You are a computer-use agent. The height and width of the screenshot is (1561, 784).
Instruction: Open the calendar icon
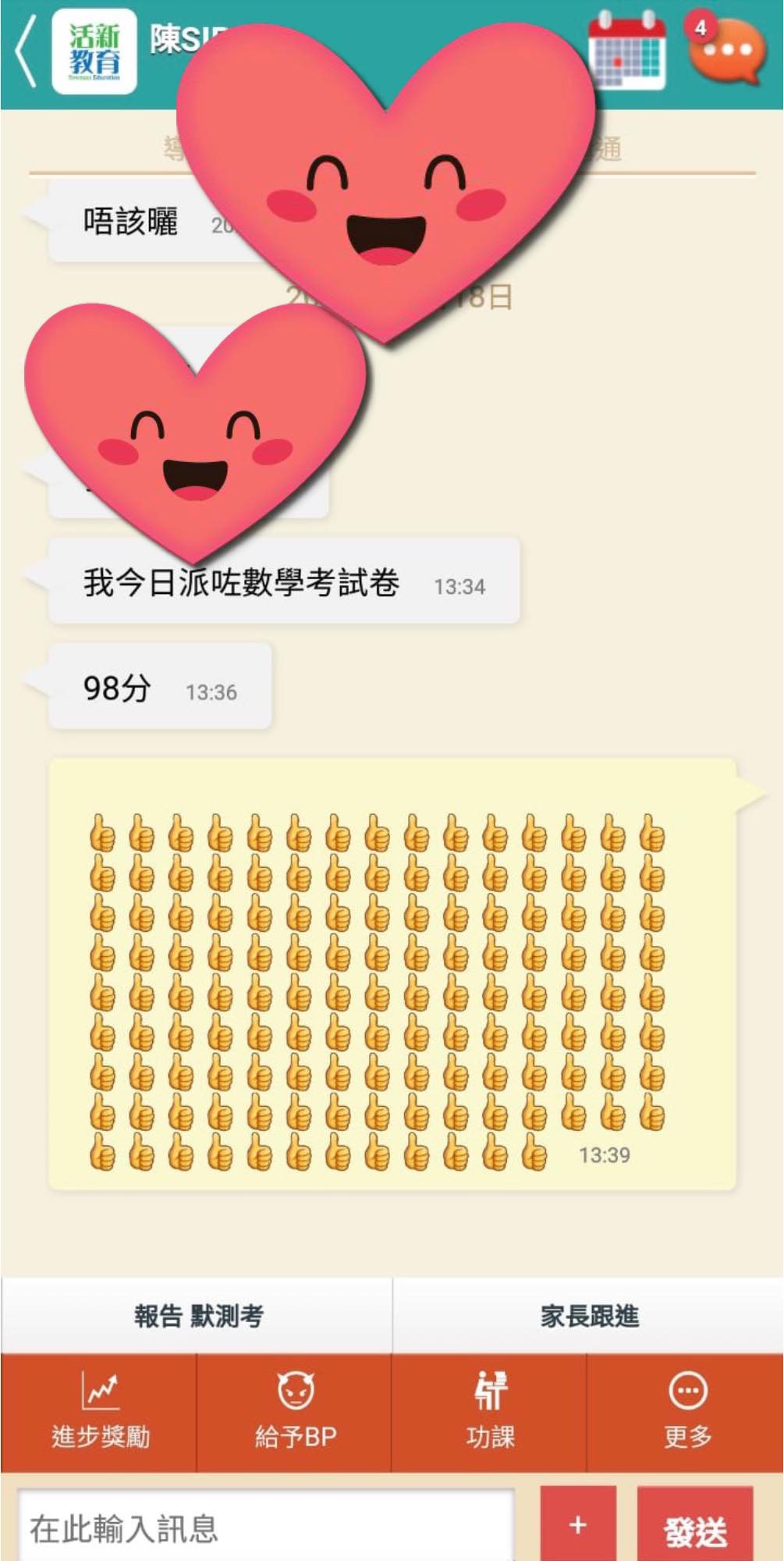626,50
